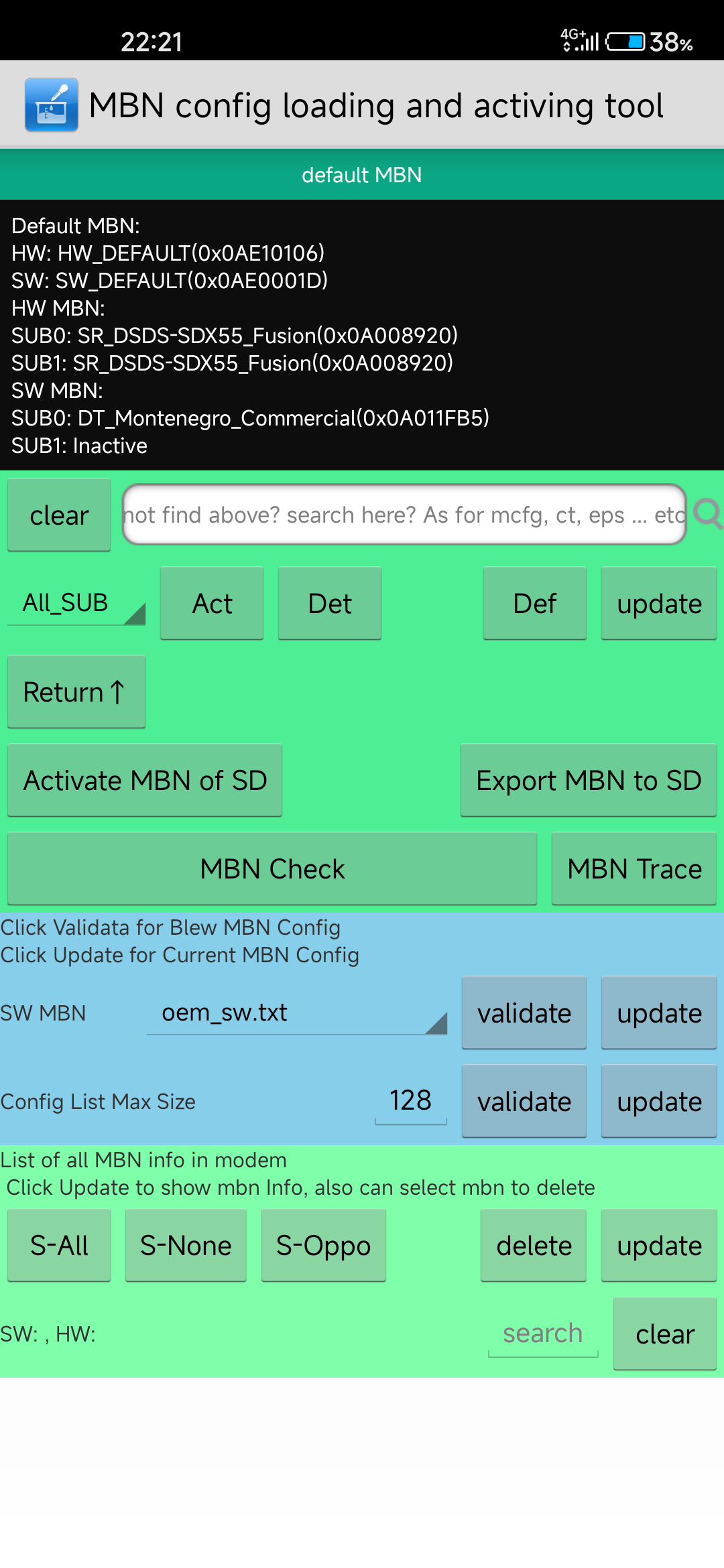Select Activate MBN of SD
Viewport: 724px width, 1568px height.
(x=145, y=781)
